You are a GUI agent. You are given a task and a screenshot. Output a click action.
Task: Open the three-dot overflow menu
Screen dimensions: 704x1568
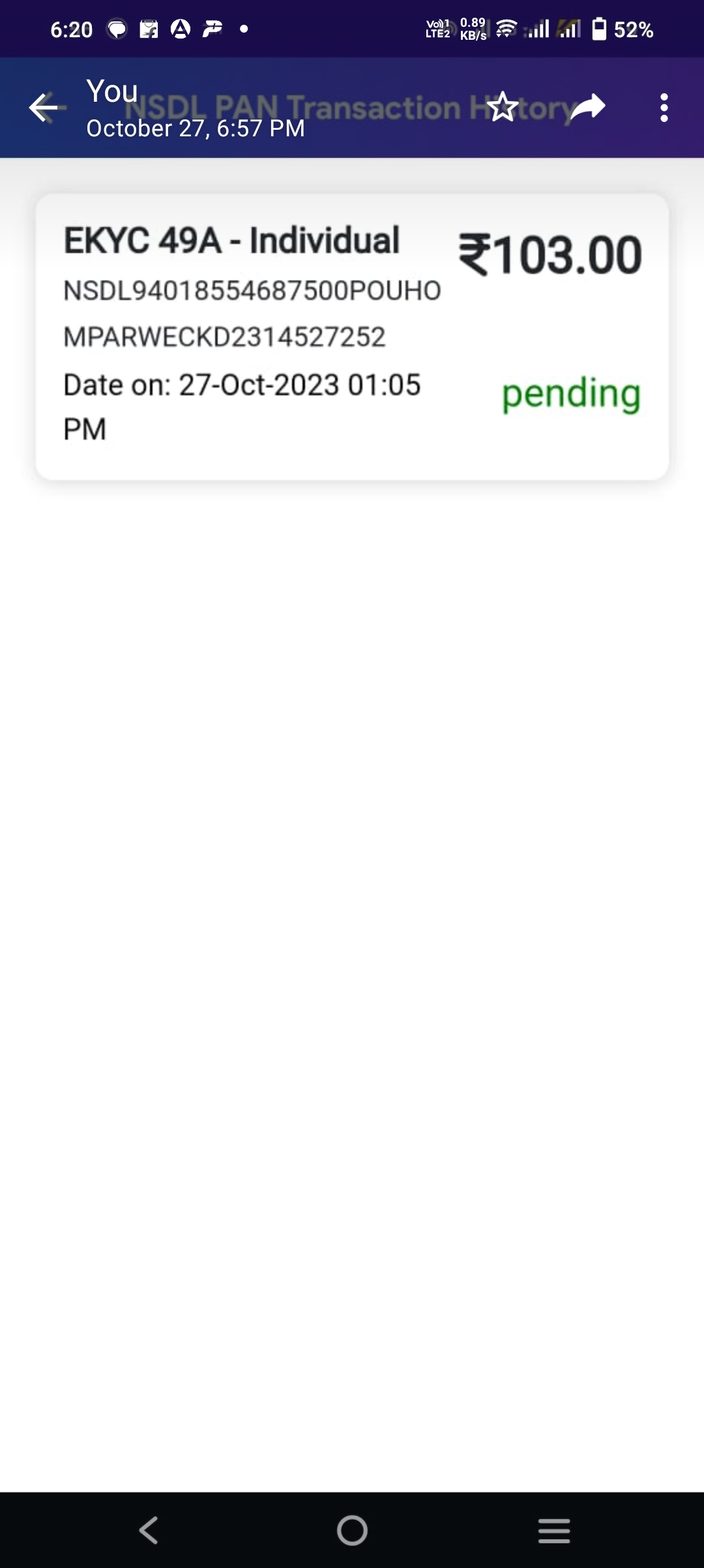click(664, 108)
